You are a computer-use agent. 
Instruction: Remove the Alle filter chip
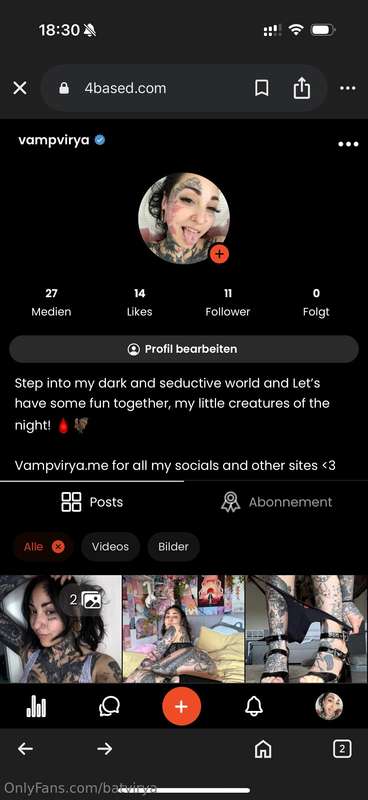(59, 547)
